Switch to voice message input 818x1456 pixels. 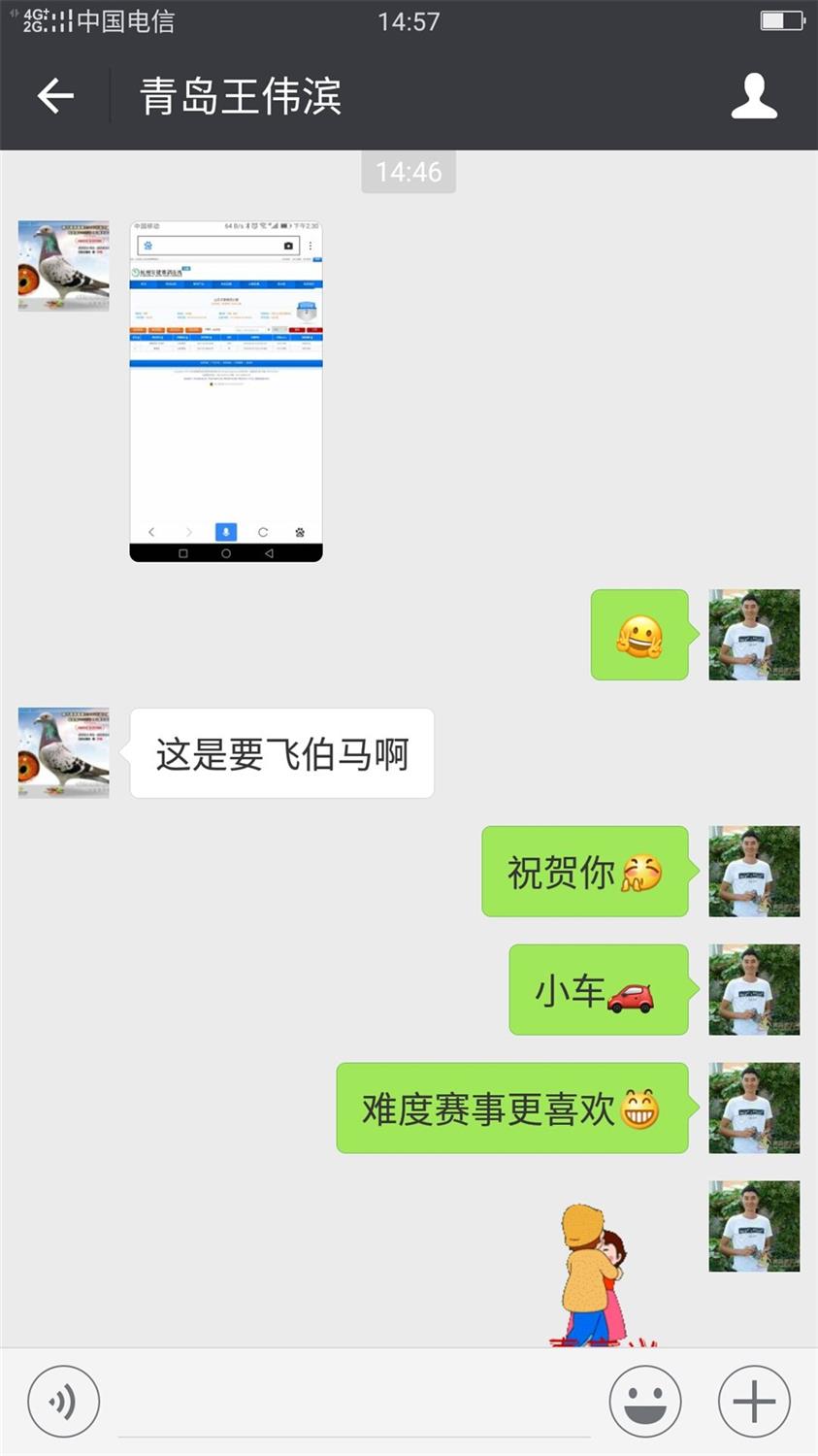(63, 1402)
